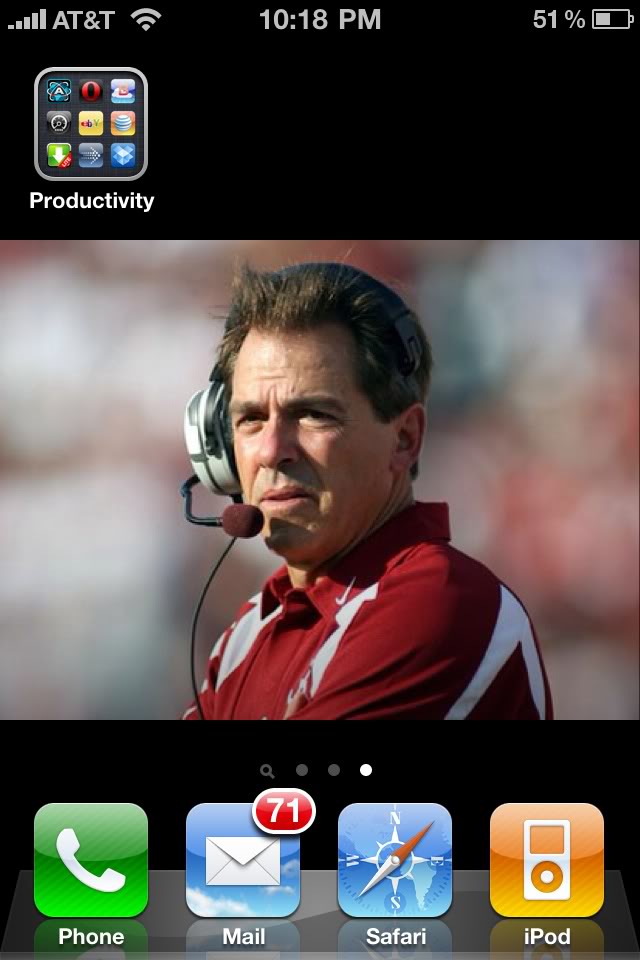This screenshot has height=960, width=640.
Task: Tap the page indicator dots
Action: point(318,770)
